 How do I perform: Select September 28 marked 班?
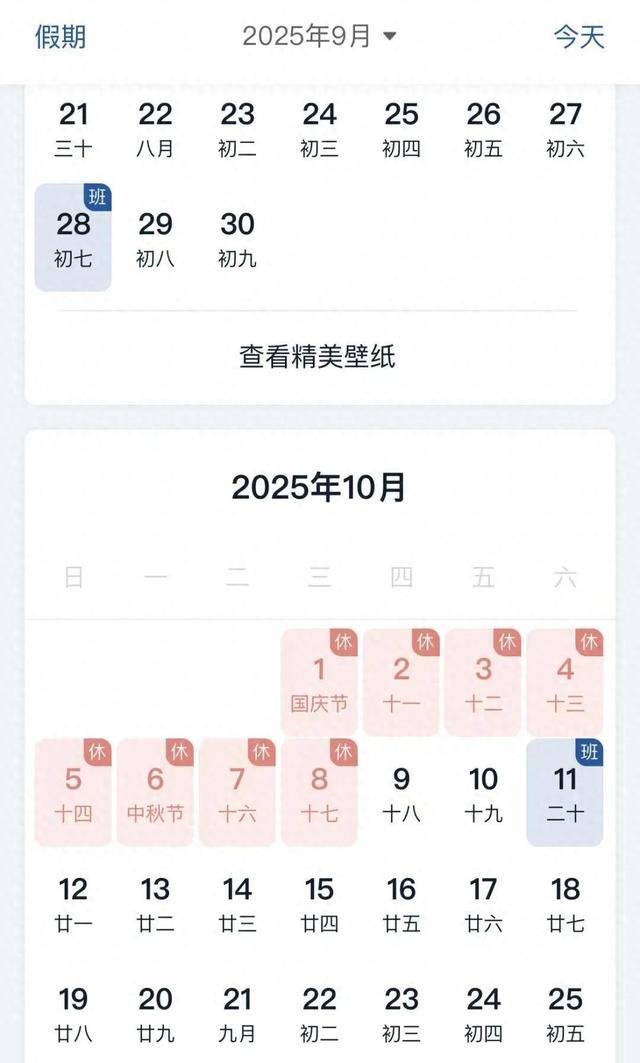point(73,238)
